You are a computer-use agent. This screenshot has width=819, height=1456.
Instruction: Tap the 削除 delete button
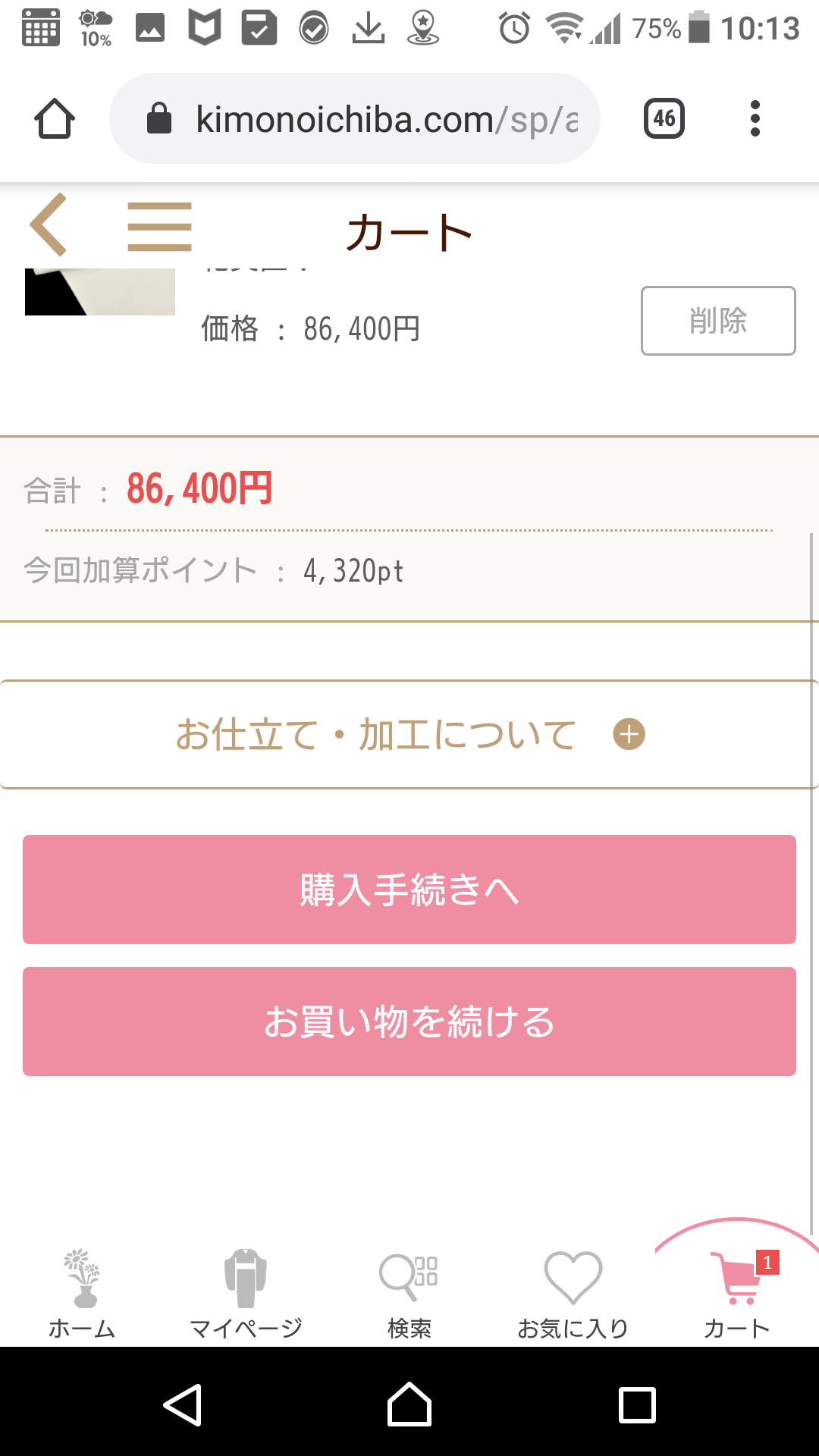(718, 321)
